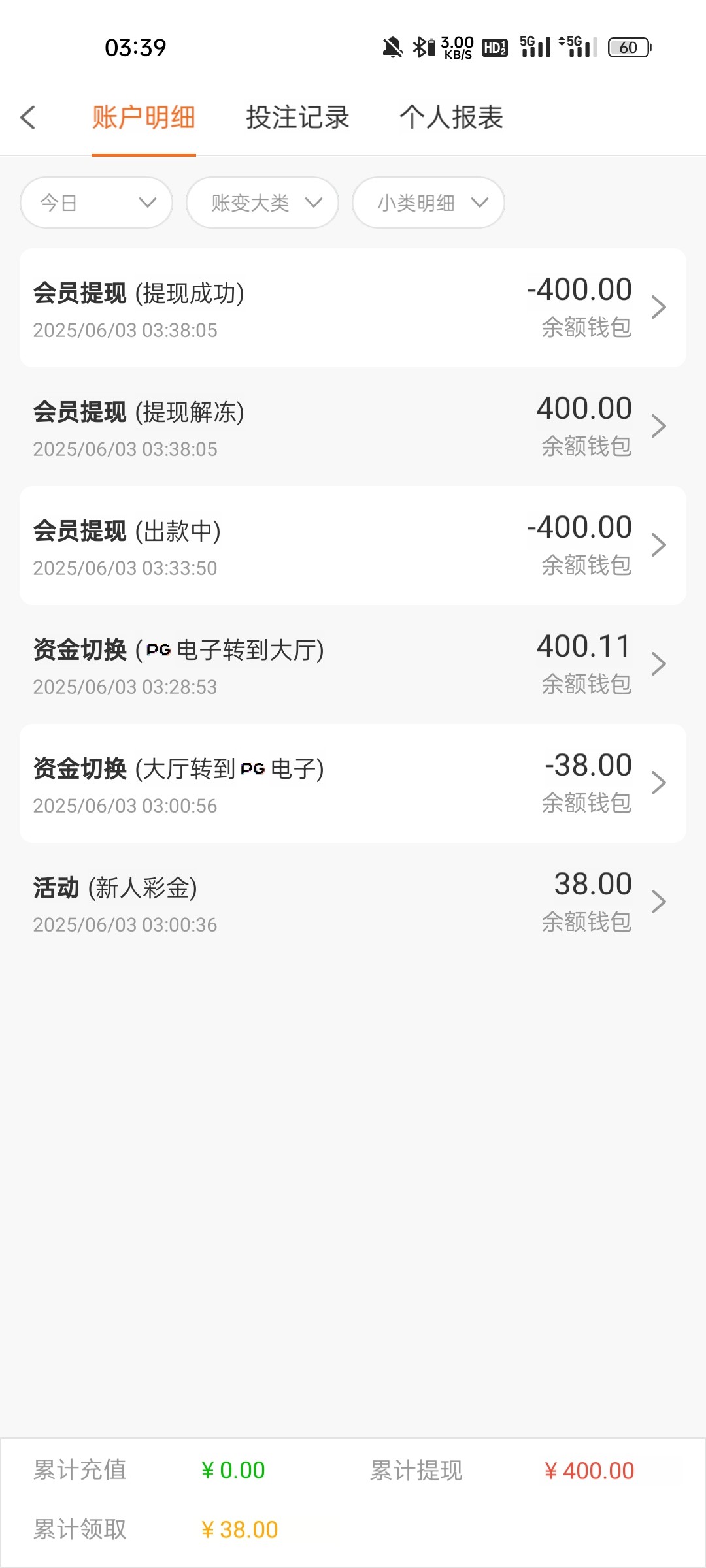View the 资金切换 (大厅转到PG电子) -38.00 record
The height and width of the screenshot is (1568, 706).
coord(353,783)
